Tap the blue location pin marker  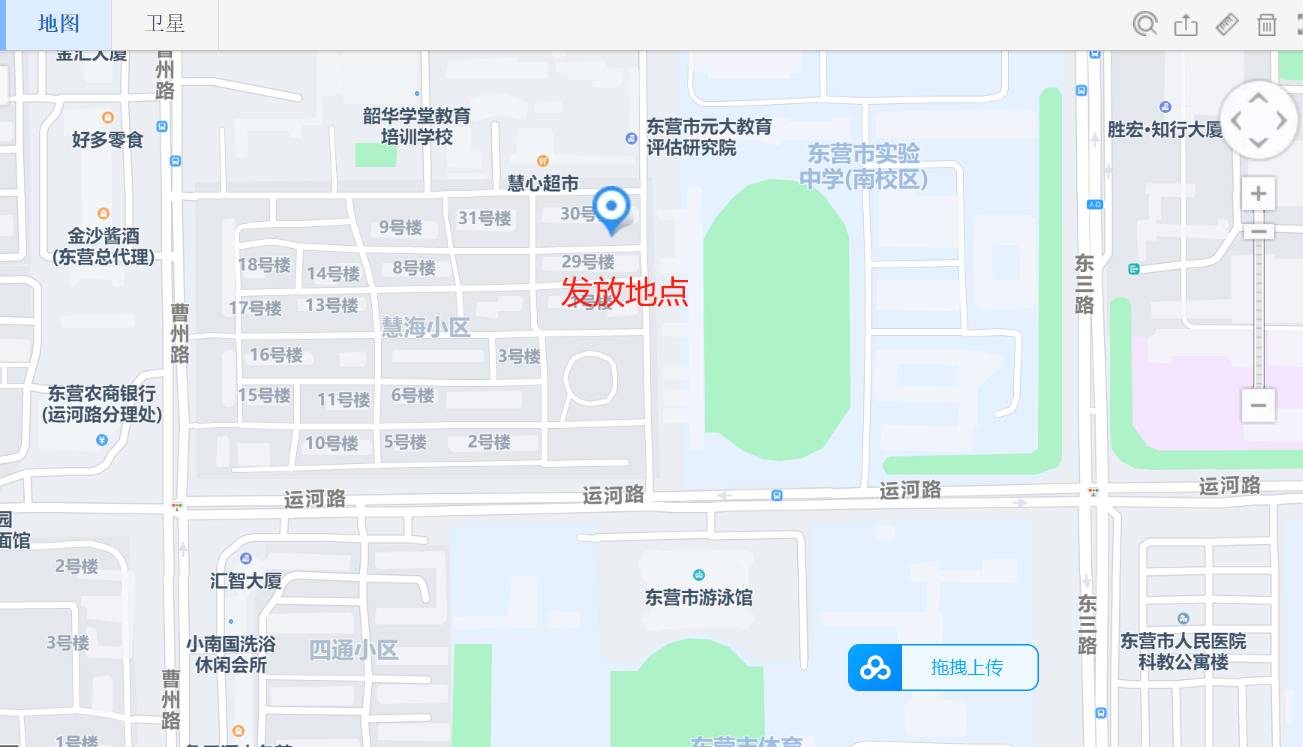[x=611, y=209]
